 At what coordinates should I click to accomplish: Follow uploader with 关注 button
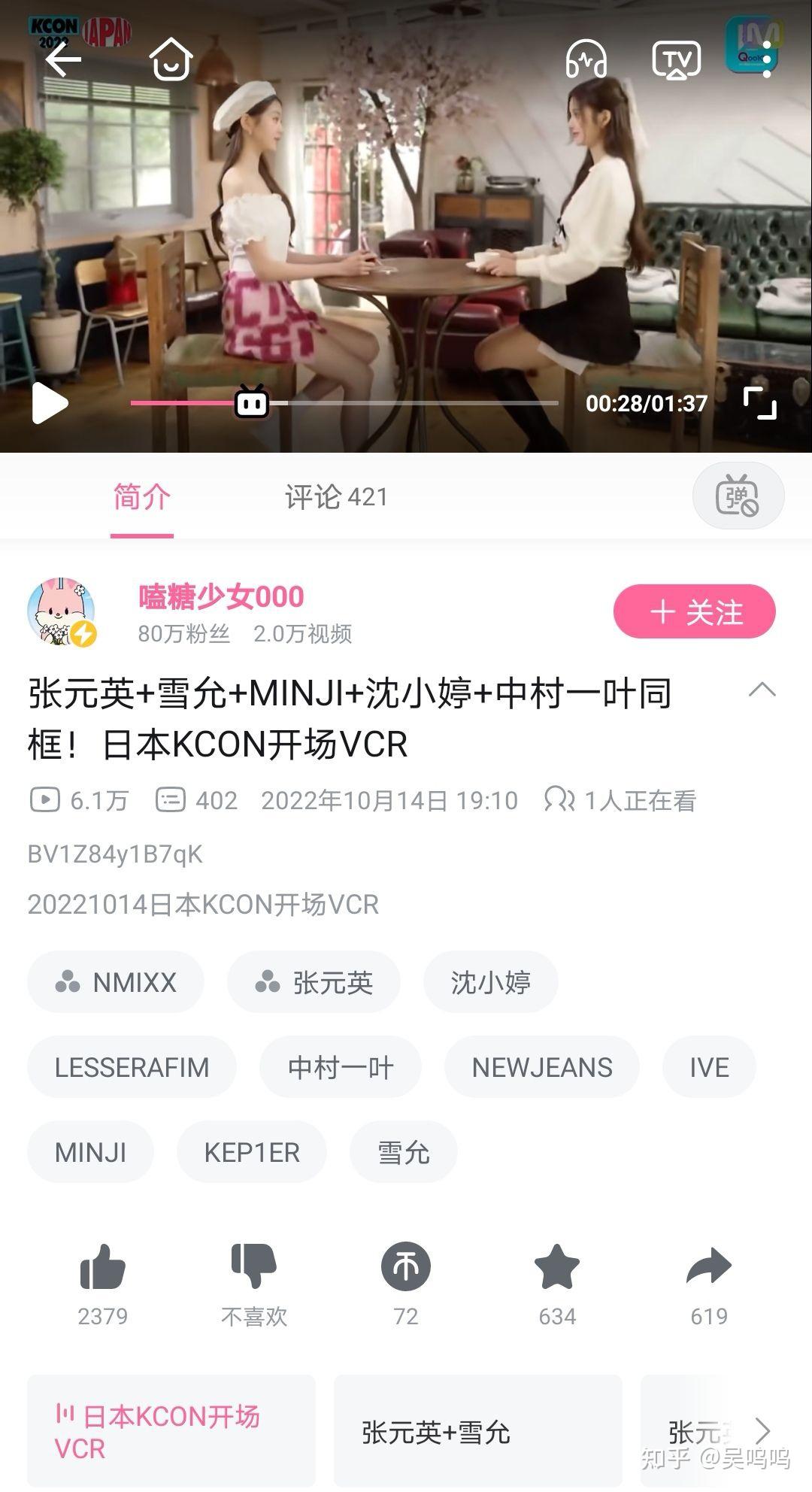pos(694,611)
